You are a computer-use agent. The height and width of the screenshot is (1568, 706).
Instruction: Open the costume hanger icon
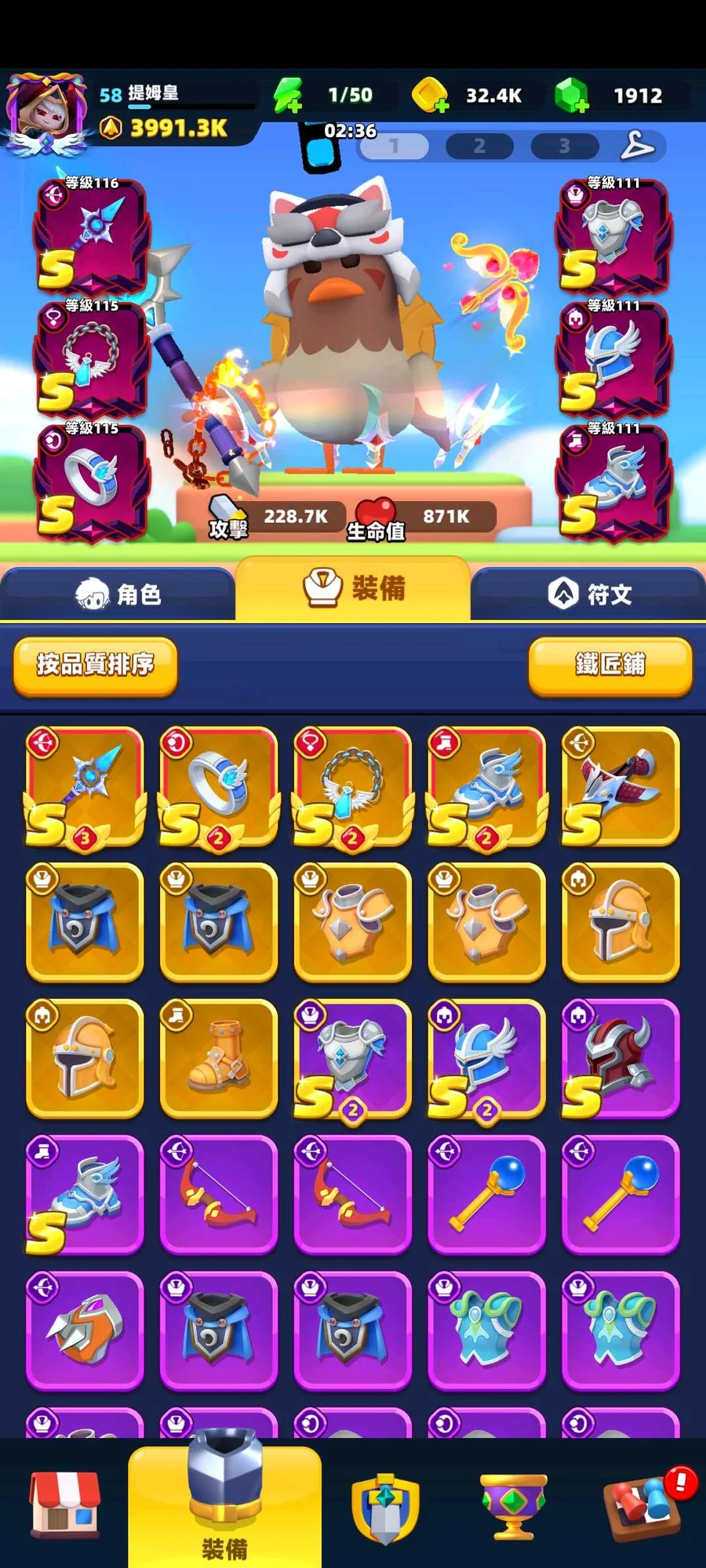[637, 146]
